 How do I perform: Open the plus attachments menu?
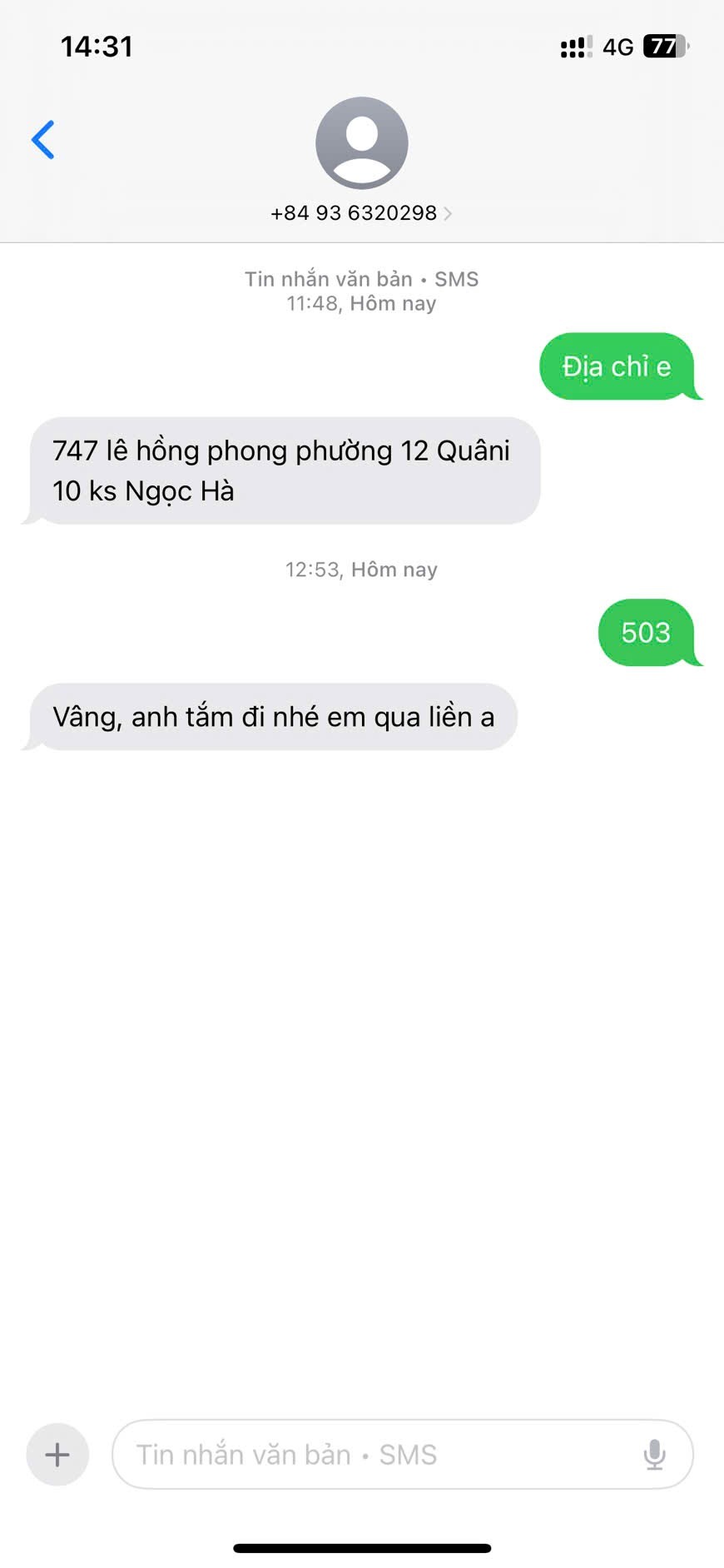coord(57,1455)
